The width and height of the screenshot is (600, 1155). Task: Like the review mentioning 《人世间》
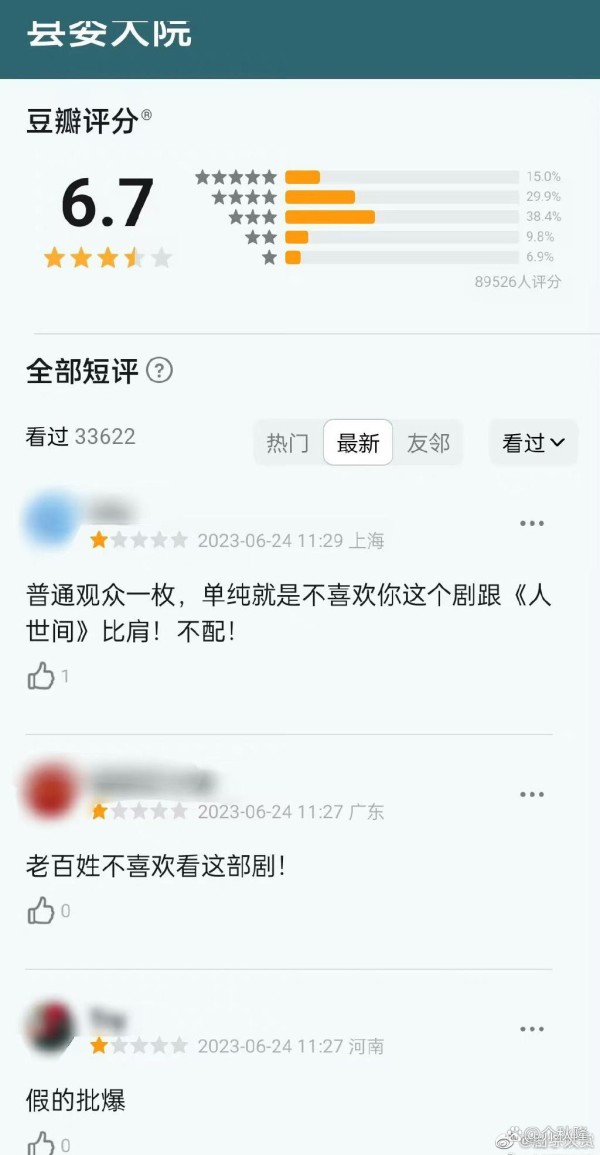coord(41,675)
